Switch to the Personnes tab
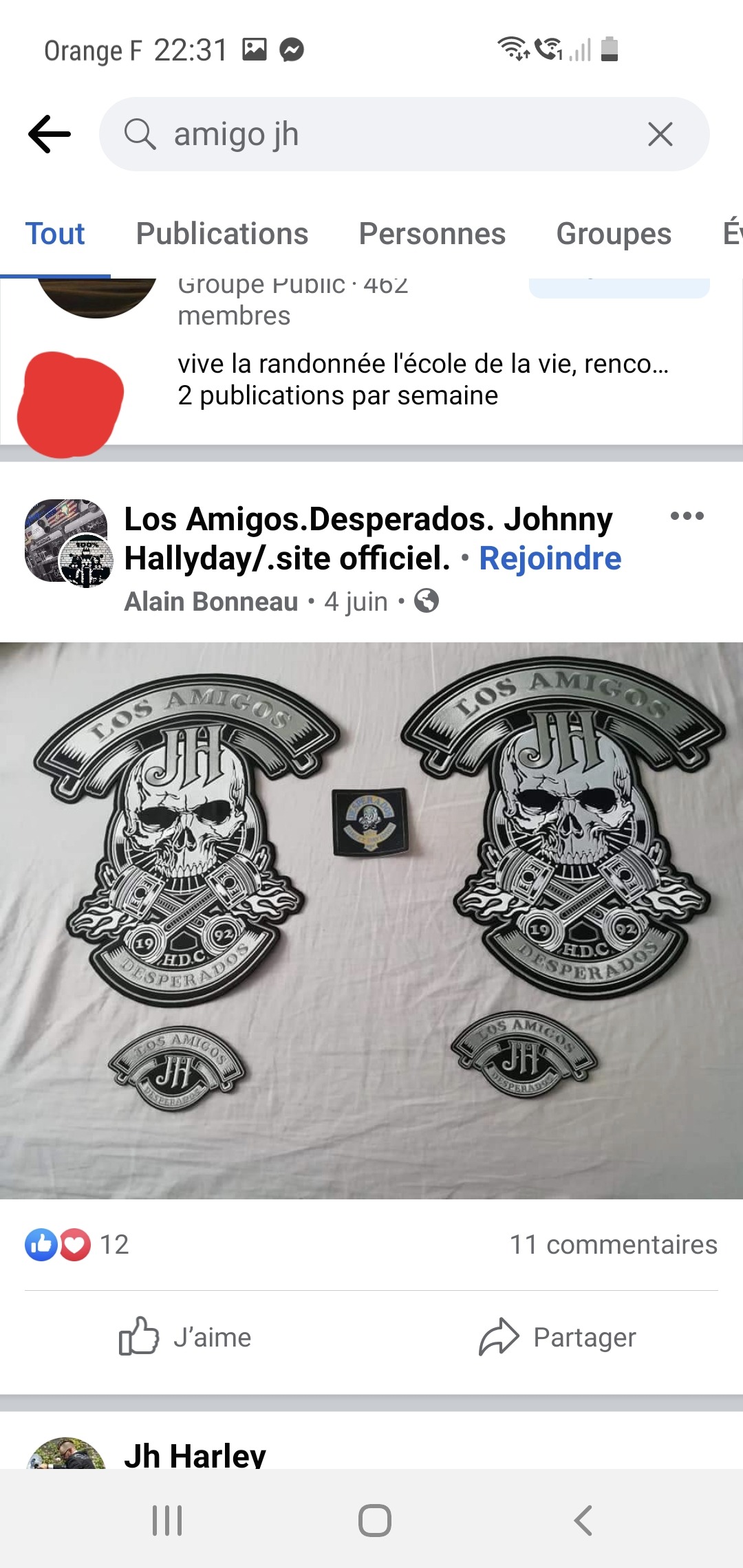The height and width of the screenshot is (1568, 743). click(432, 234)
